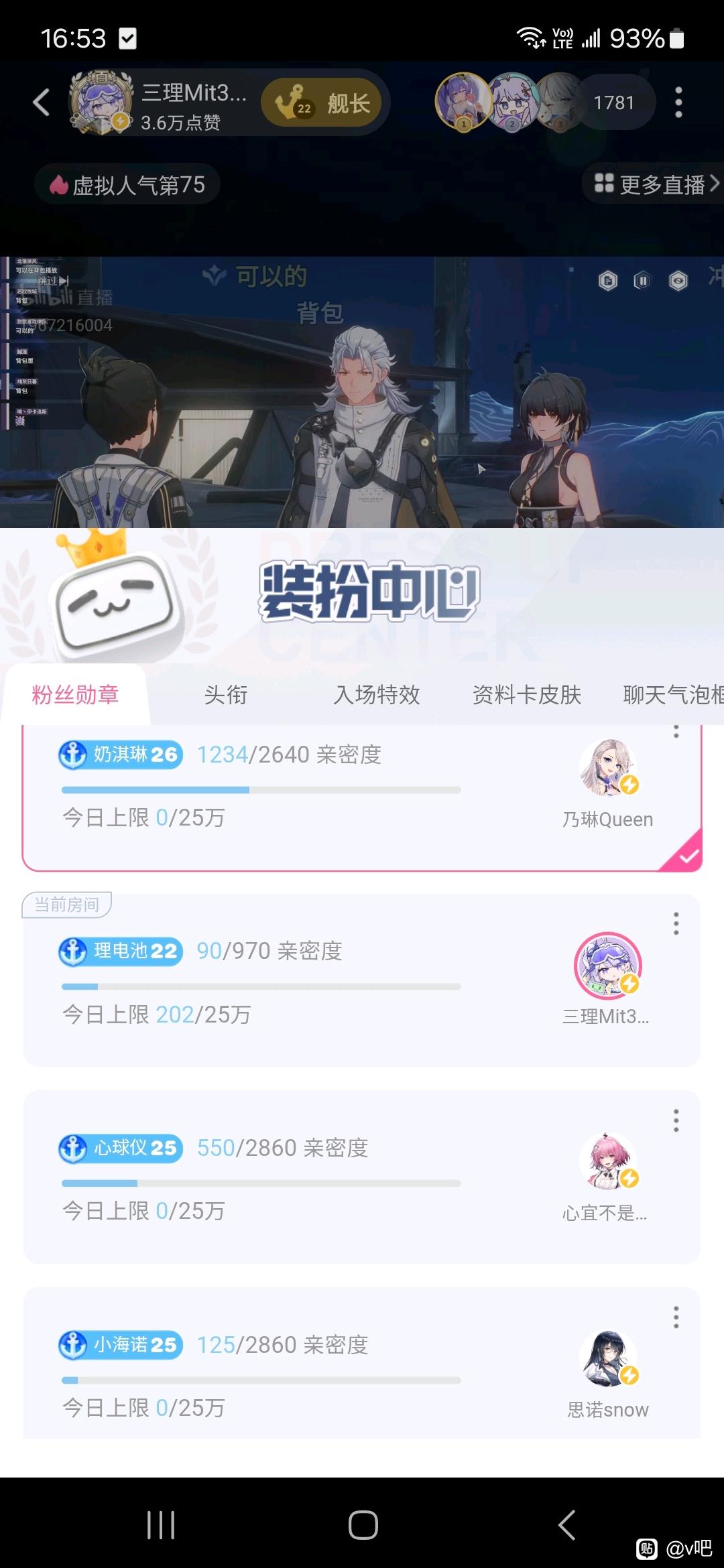Go back using the top-left arrow

pyautogui.click(x=42, y=103)
